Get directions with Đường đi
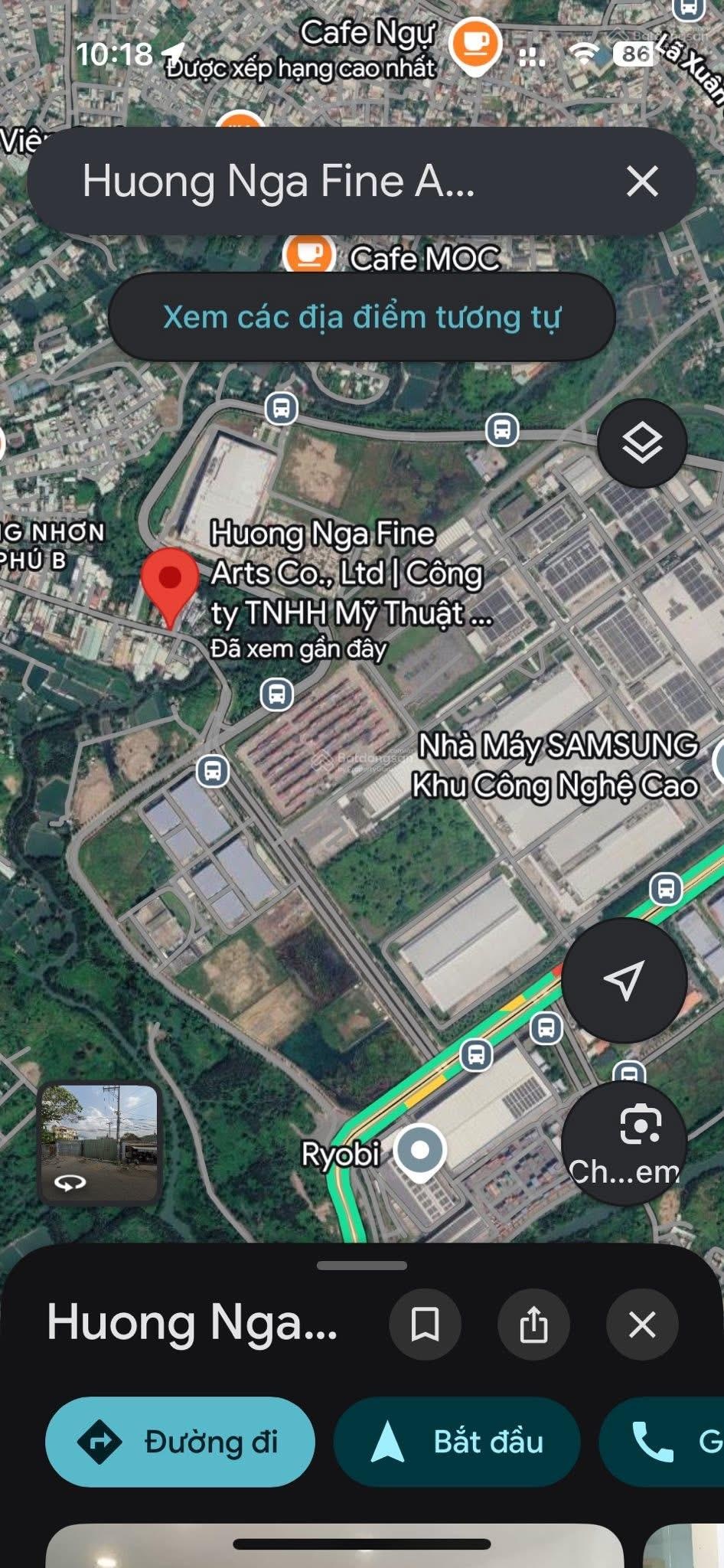The height and width of the screenshot is (1568, 724). click(x=180, y=1442)
